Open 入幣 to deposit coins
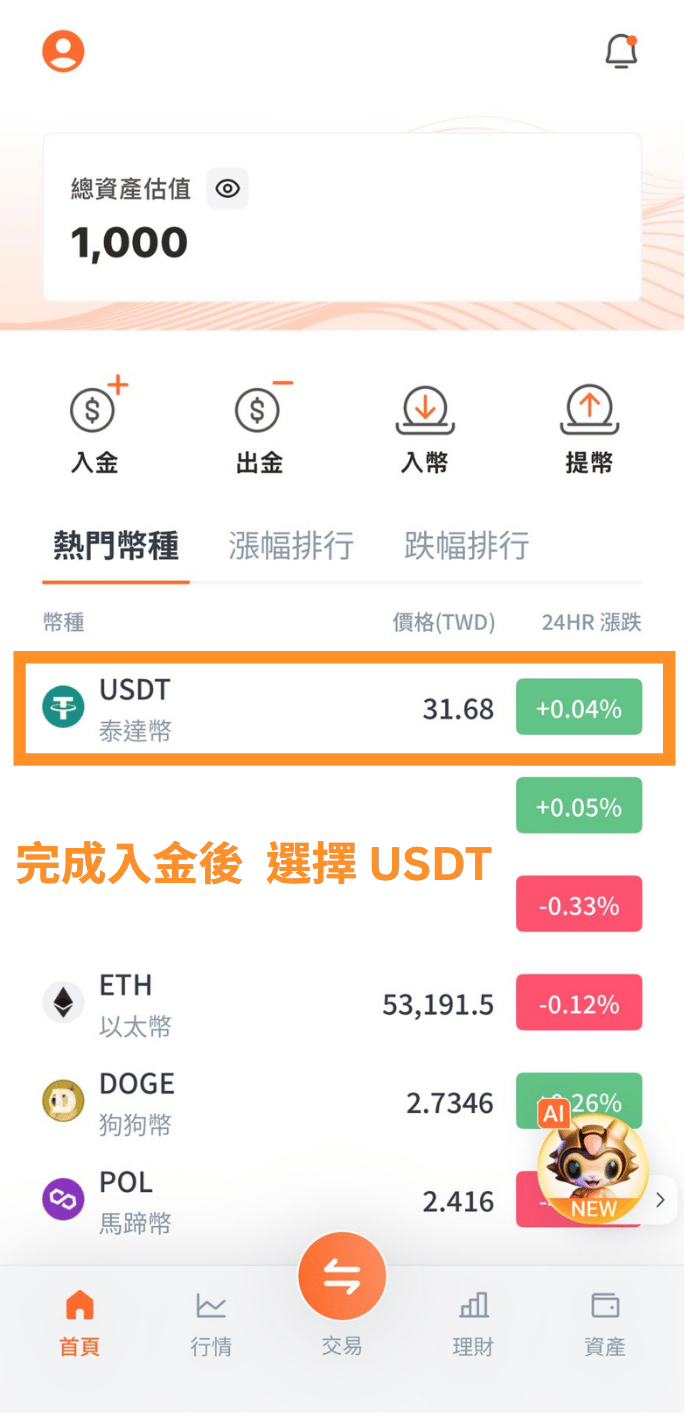 425,426
